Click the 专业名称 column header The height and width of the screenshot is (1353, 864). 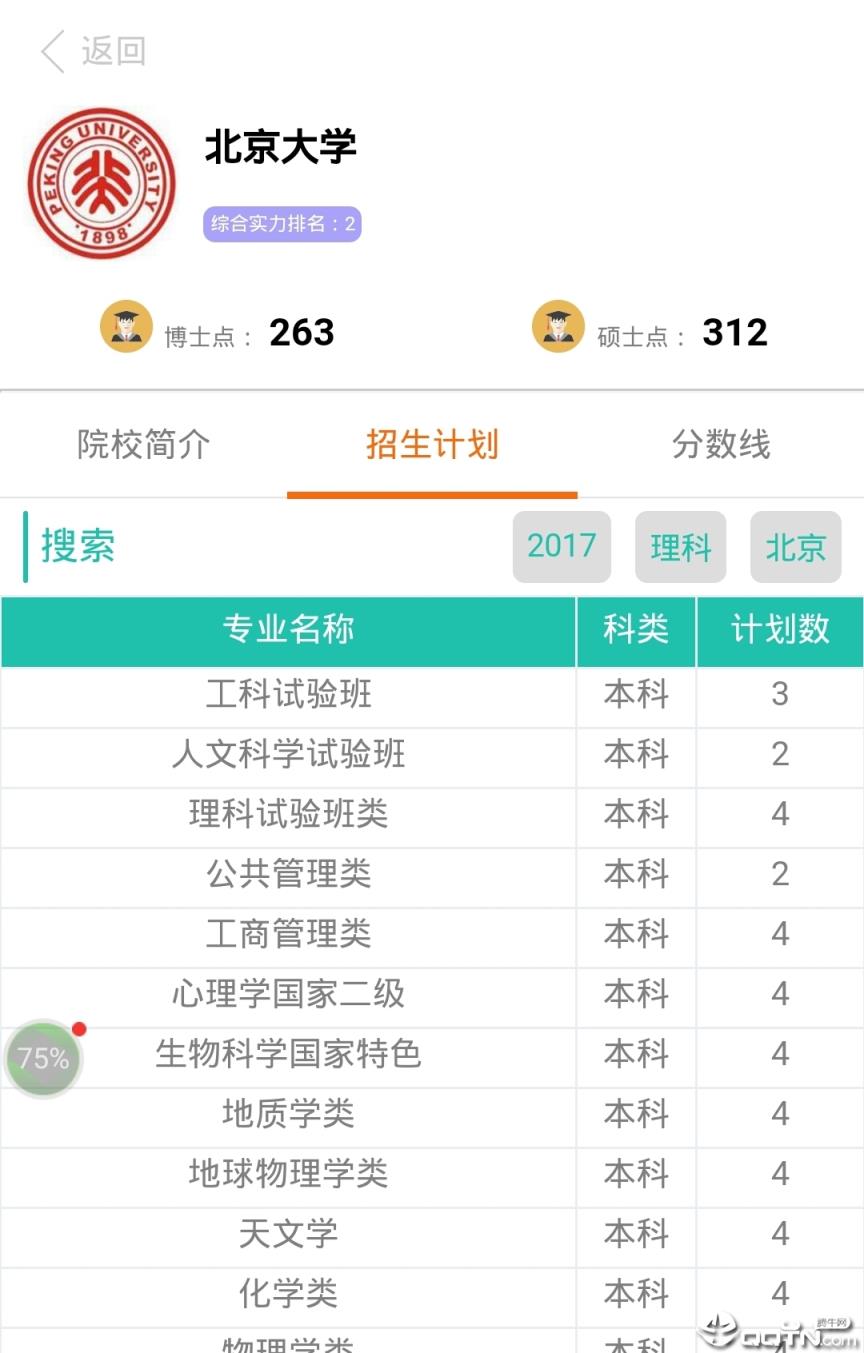pyautogui.click(x=287, y=631)
